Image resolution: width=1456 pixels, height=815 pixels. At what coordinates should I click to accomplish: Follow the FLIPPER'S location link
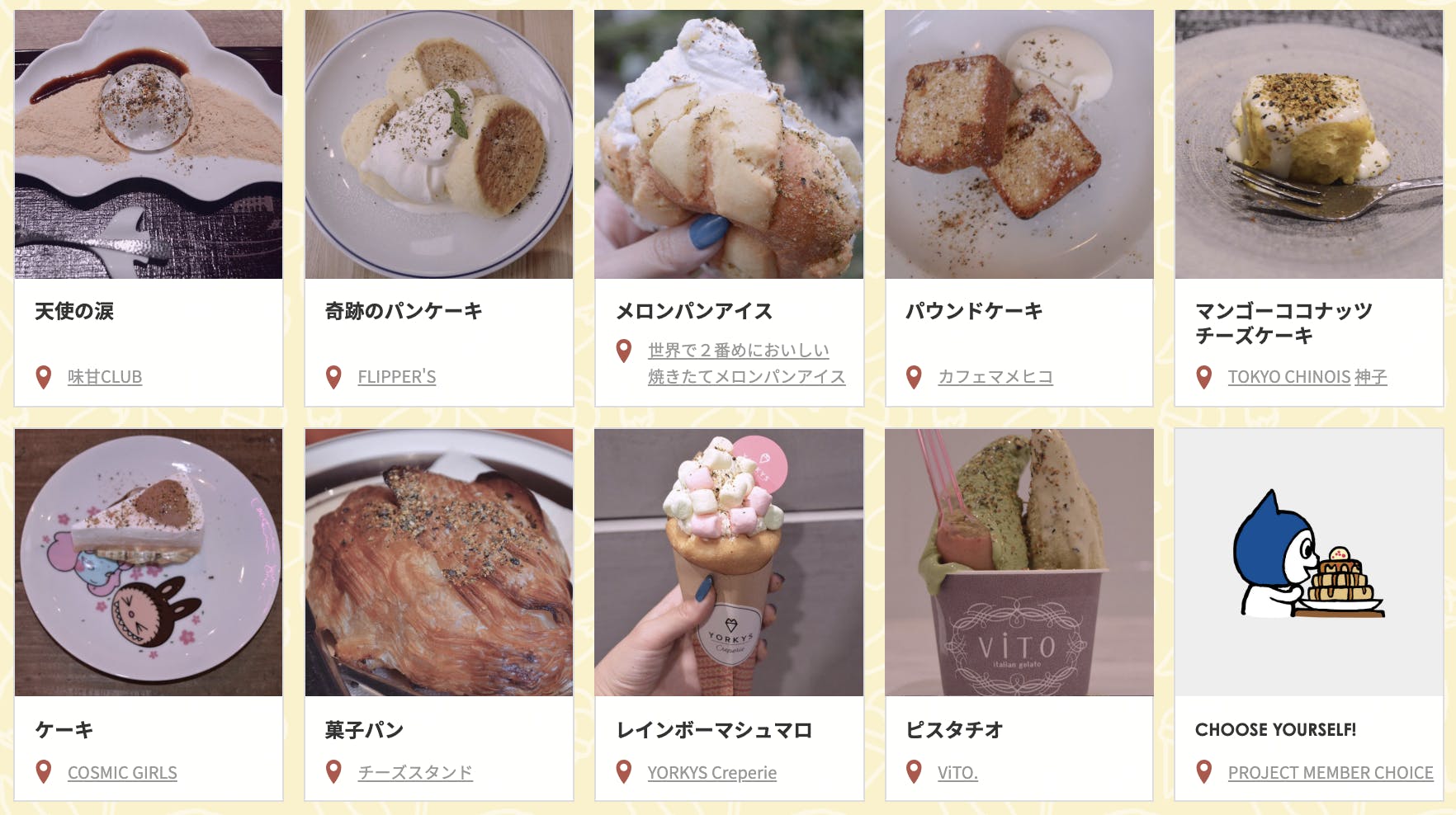click(x=396, y=377)
